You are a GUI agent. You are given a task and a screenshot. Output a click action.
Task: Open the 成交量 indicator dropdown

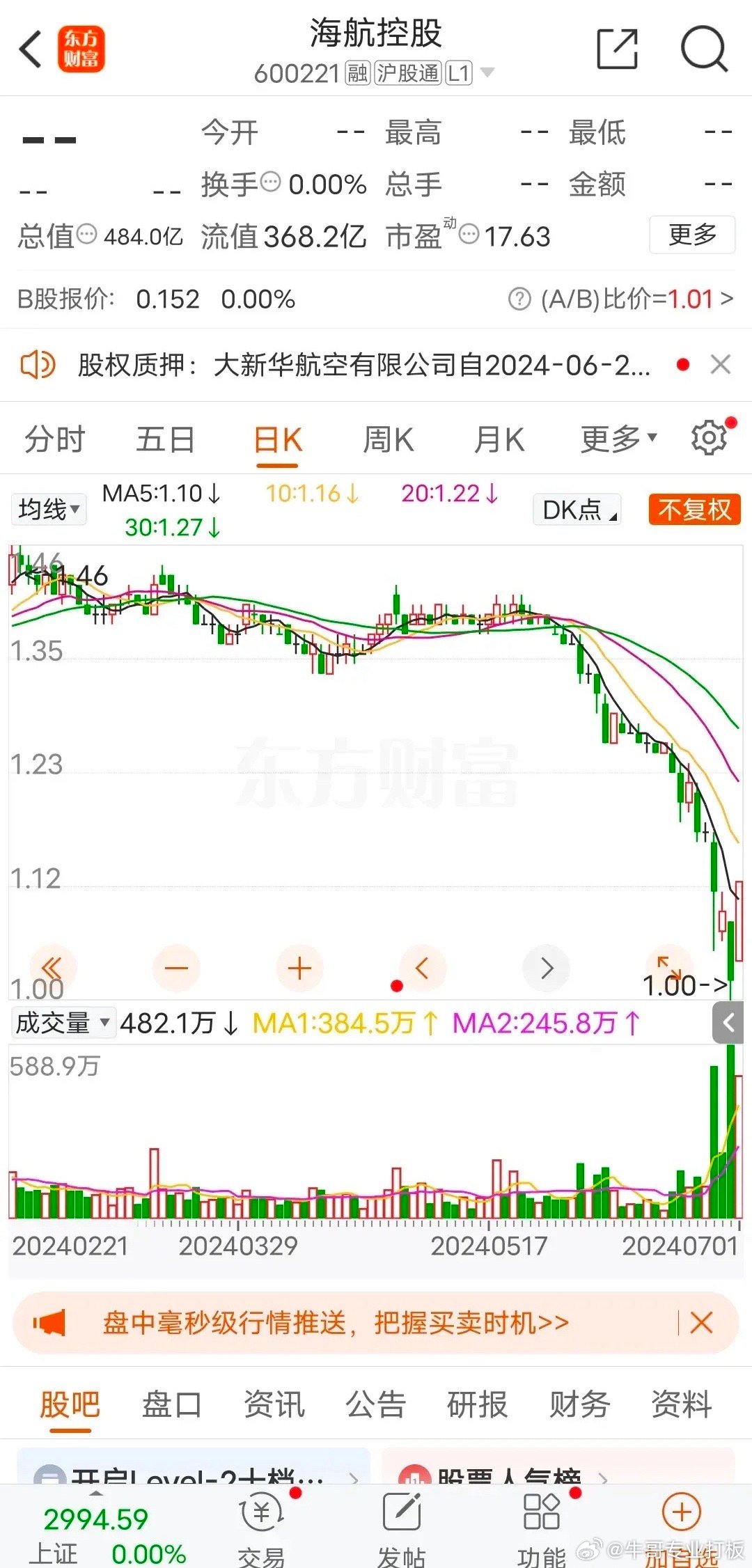tap(63, 1023)
